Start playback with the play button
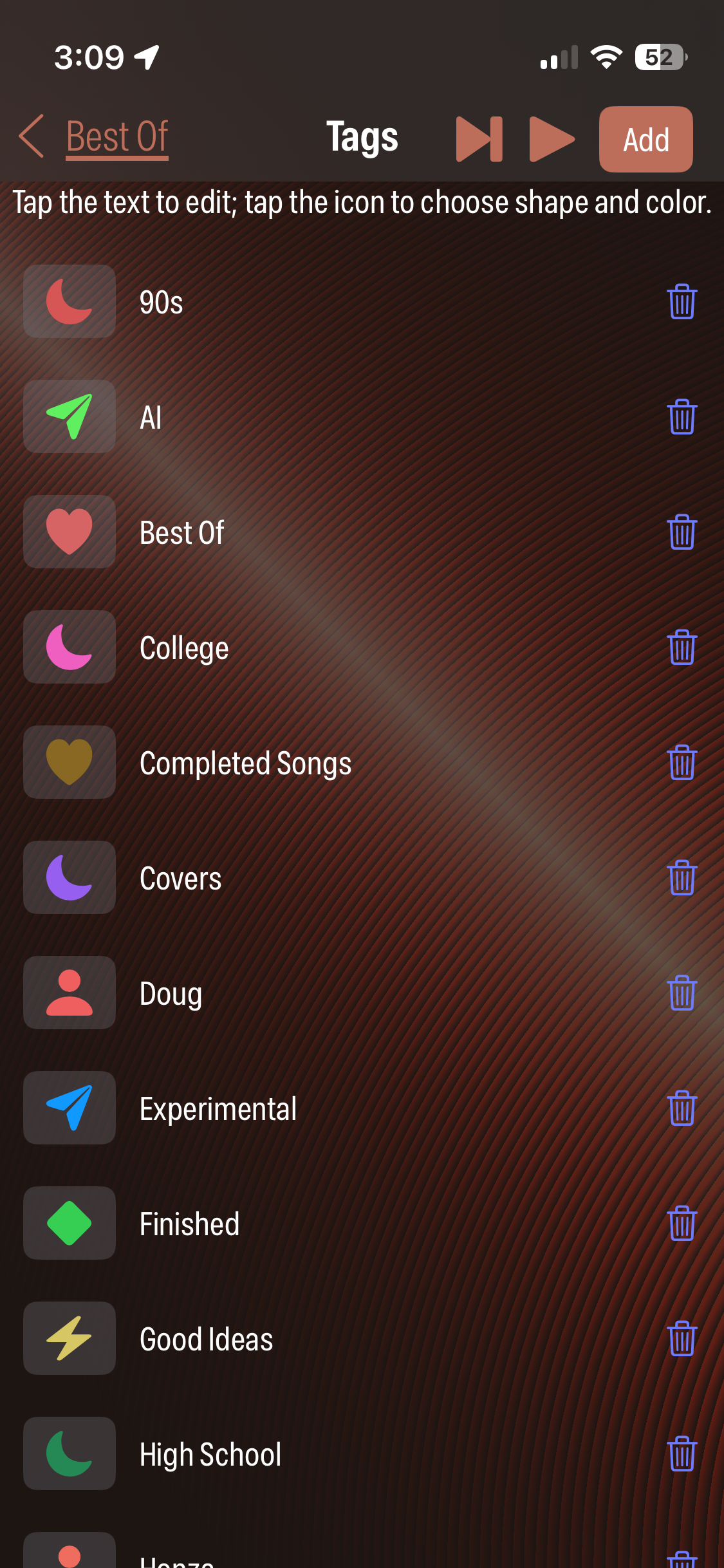The height and width of the screenshot is (1568, 724). pyautogui.click(x=552, y=139)
